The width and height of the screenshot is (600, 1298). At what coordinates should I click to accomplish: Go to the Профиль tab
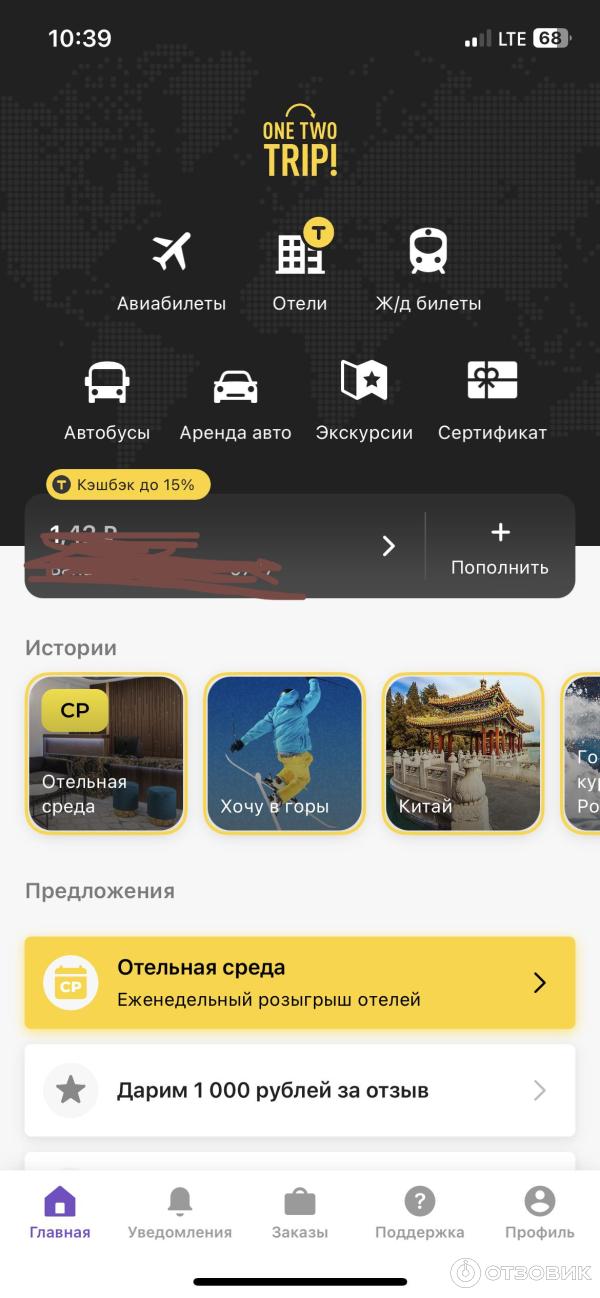point(539,1213)
